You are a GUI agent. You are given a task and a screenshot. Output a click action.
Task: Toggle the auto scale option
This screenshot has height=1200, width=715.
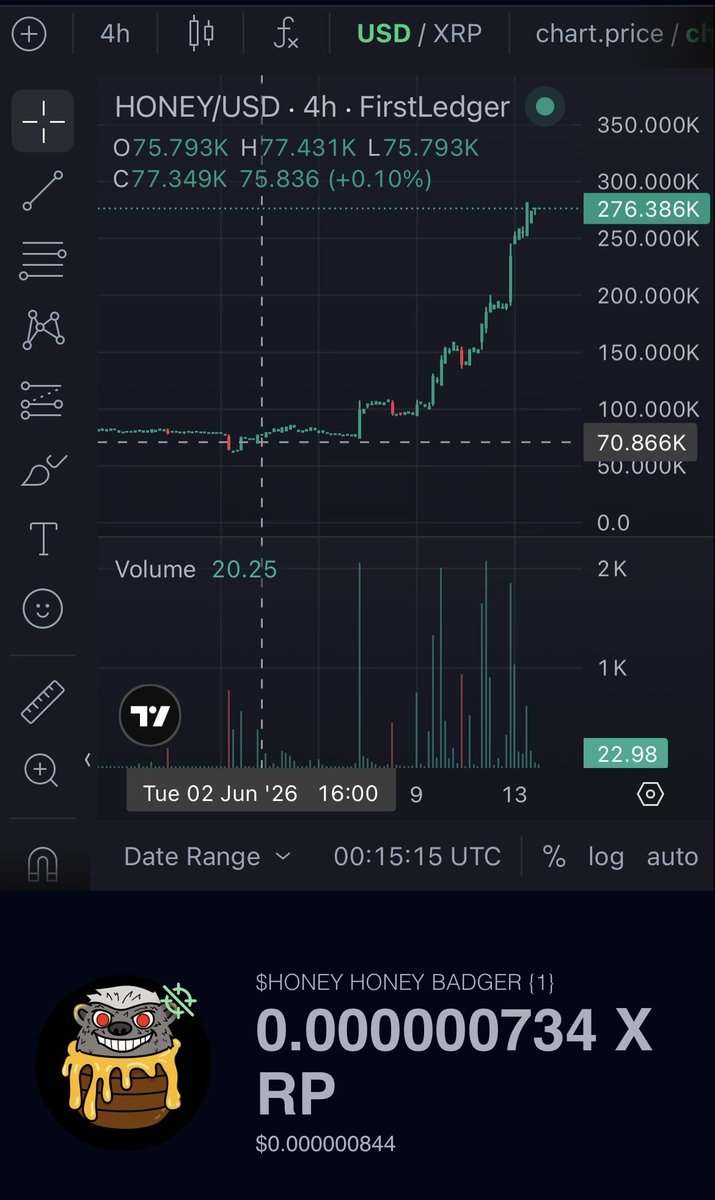pos(672,857)
